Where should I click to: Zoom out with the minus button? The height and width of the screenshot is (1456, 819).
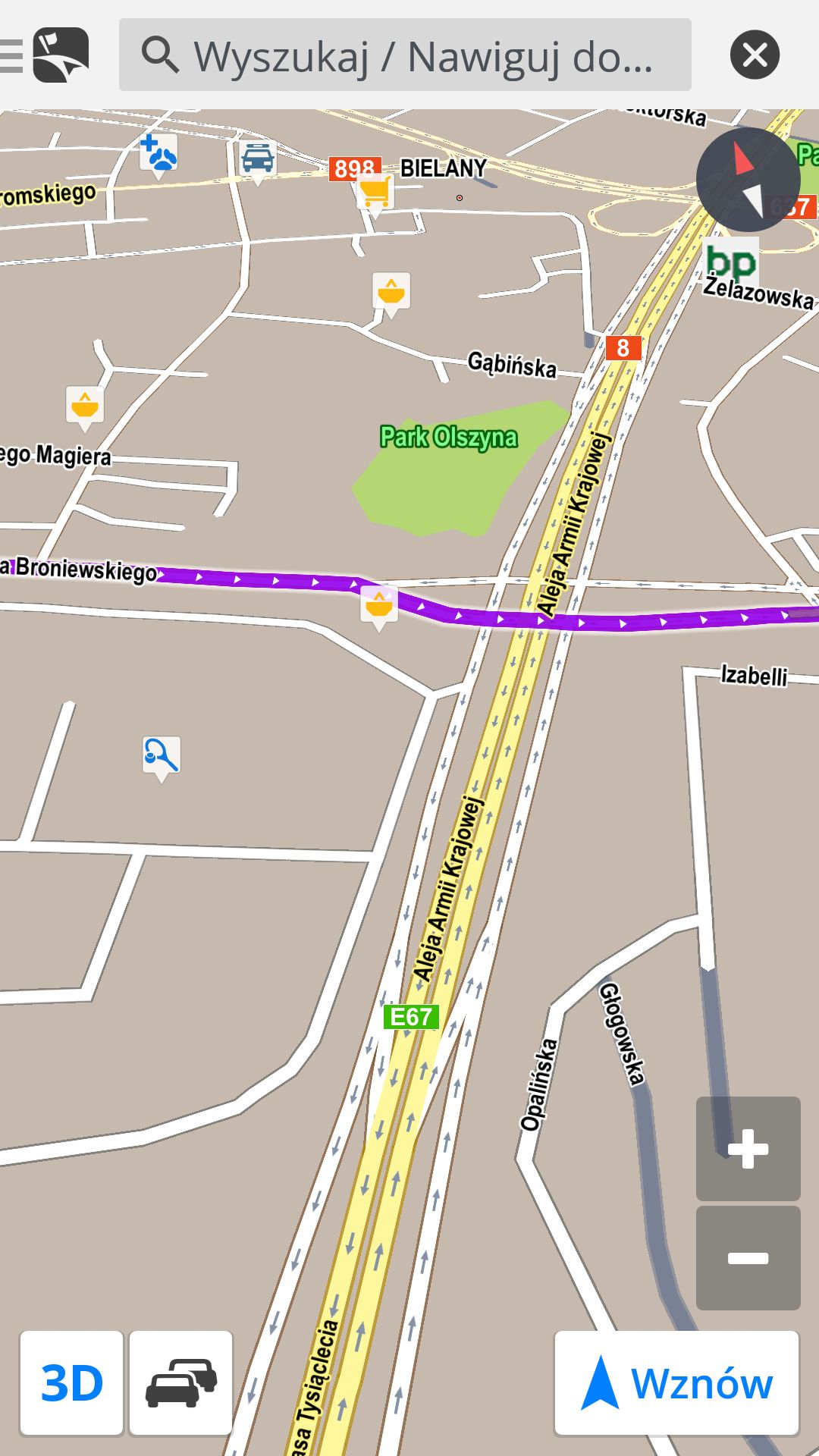(748, 1258)
